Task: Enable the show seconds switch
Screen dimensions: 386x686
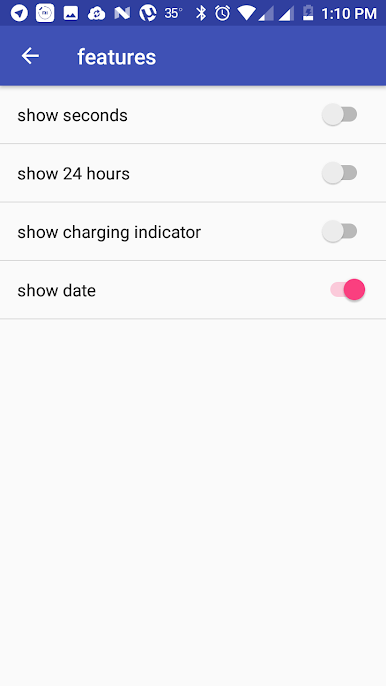Action: (x=340, y=115)
